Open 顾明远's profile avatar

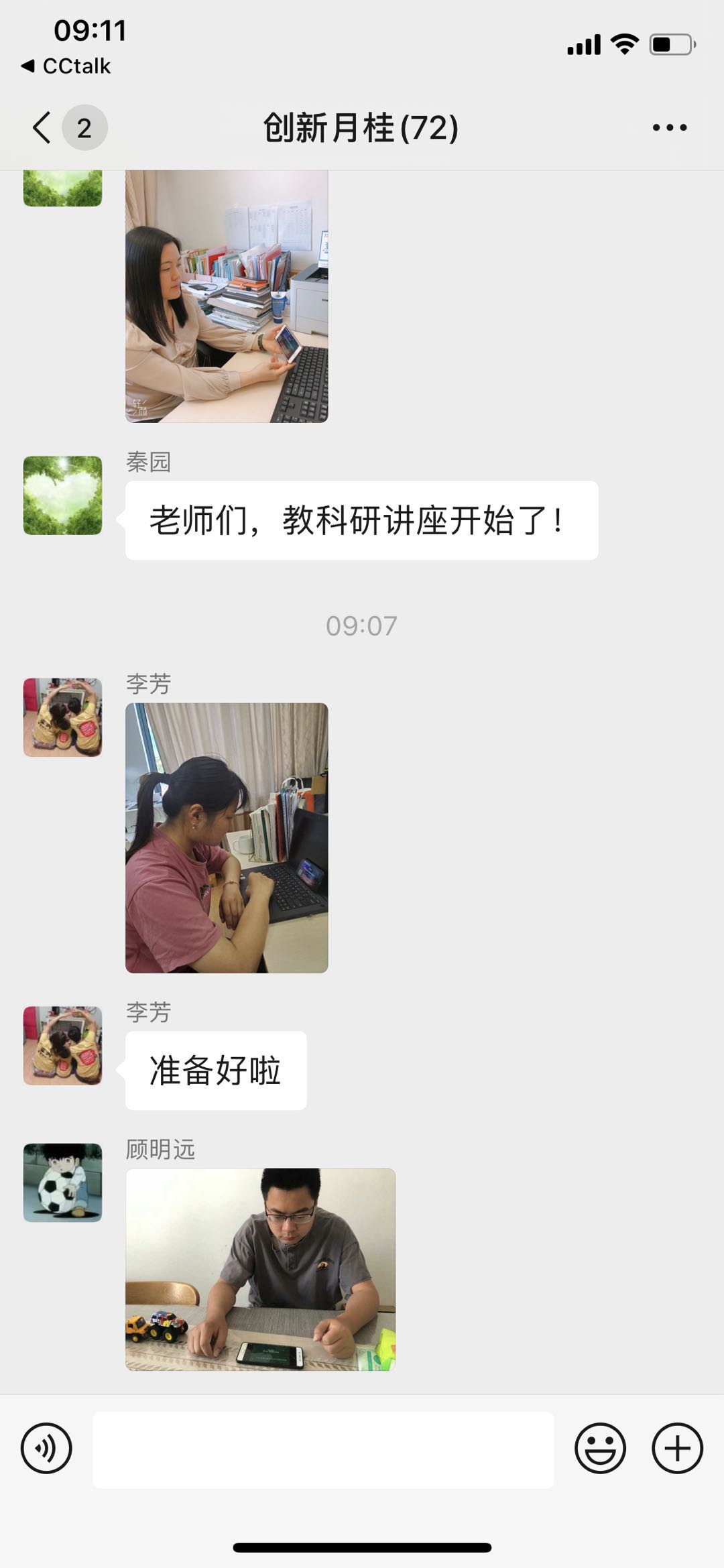click(62, 1183)
